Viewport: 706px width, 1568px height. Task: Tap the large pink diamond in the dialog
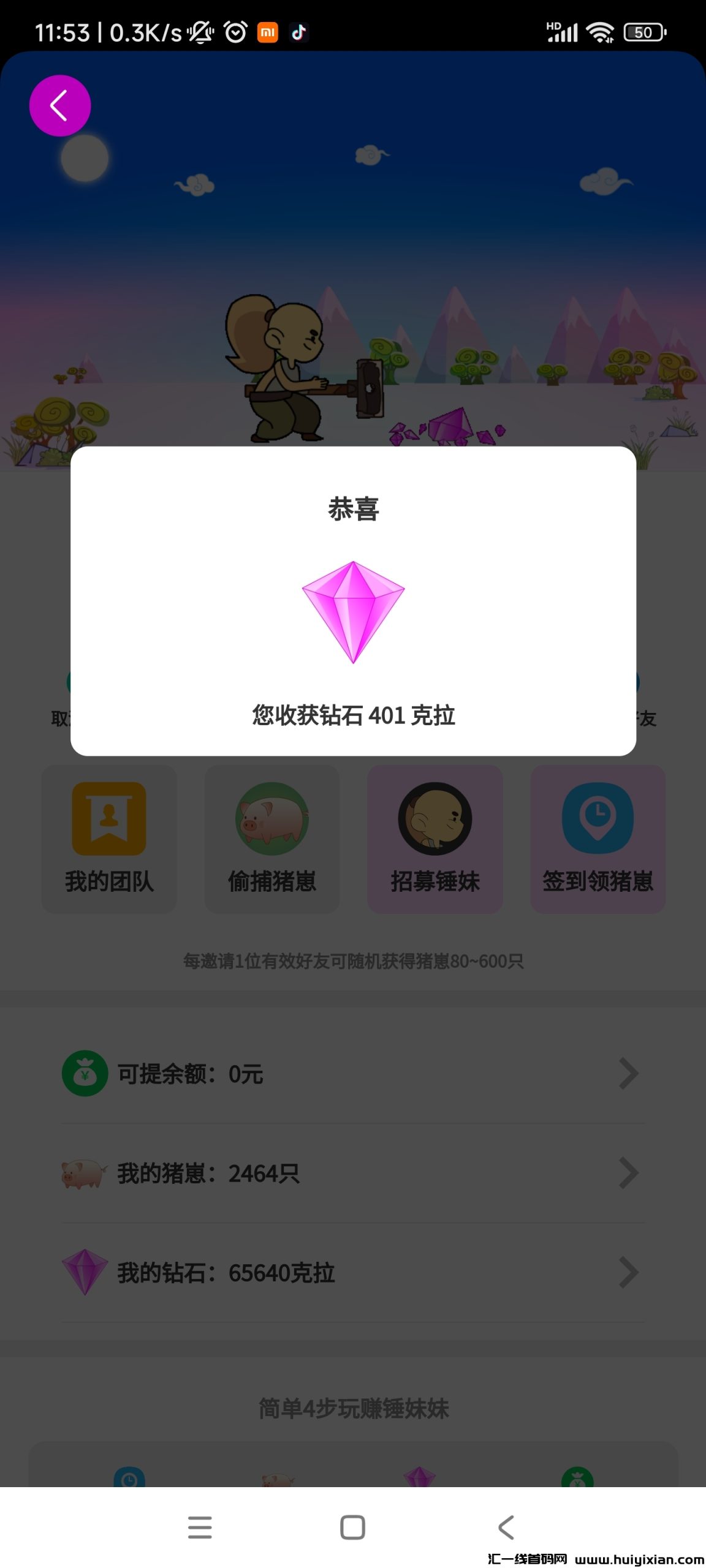tap(353, 612)
